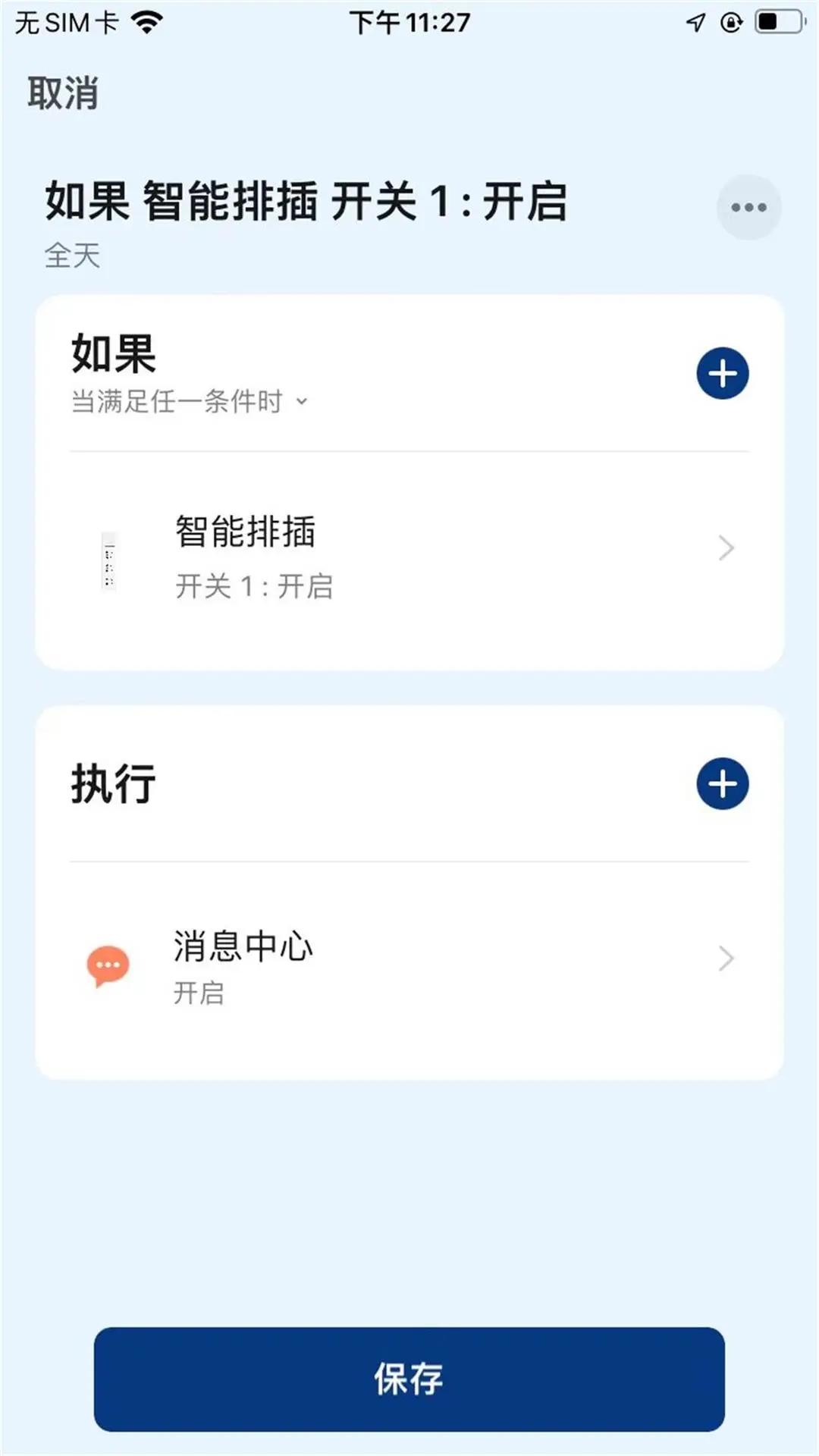Open the 全天 time setting
The width and height of the screenshot is (819, 1456).
(x=72, y=256)
